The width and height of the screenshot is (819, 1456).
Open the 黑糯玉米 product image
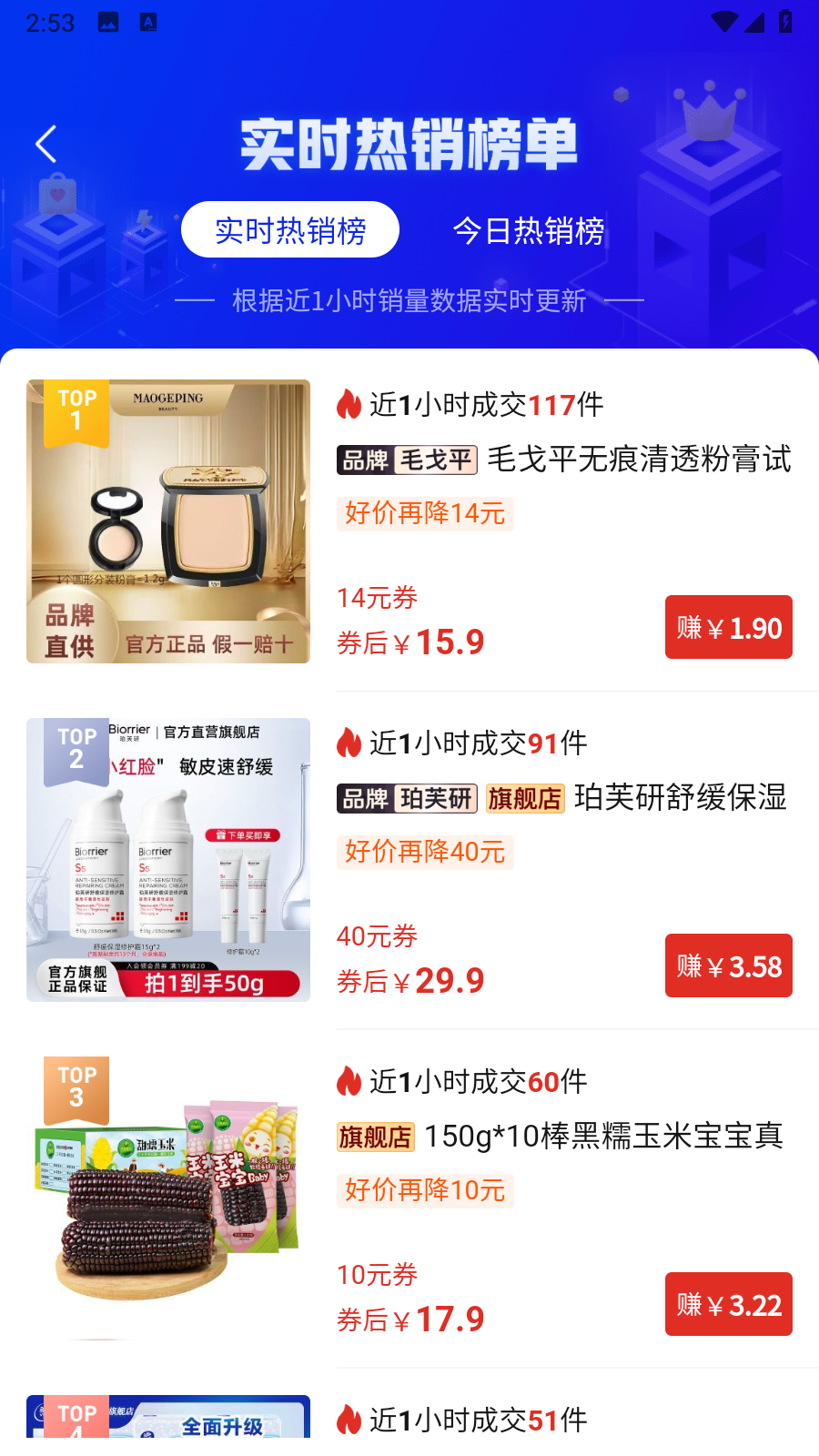(168, 1198)
